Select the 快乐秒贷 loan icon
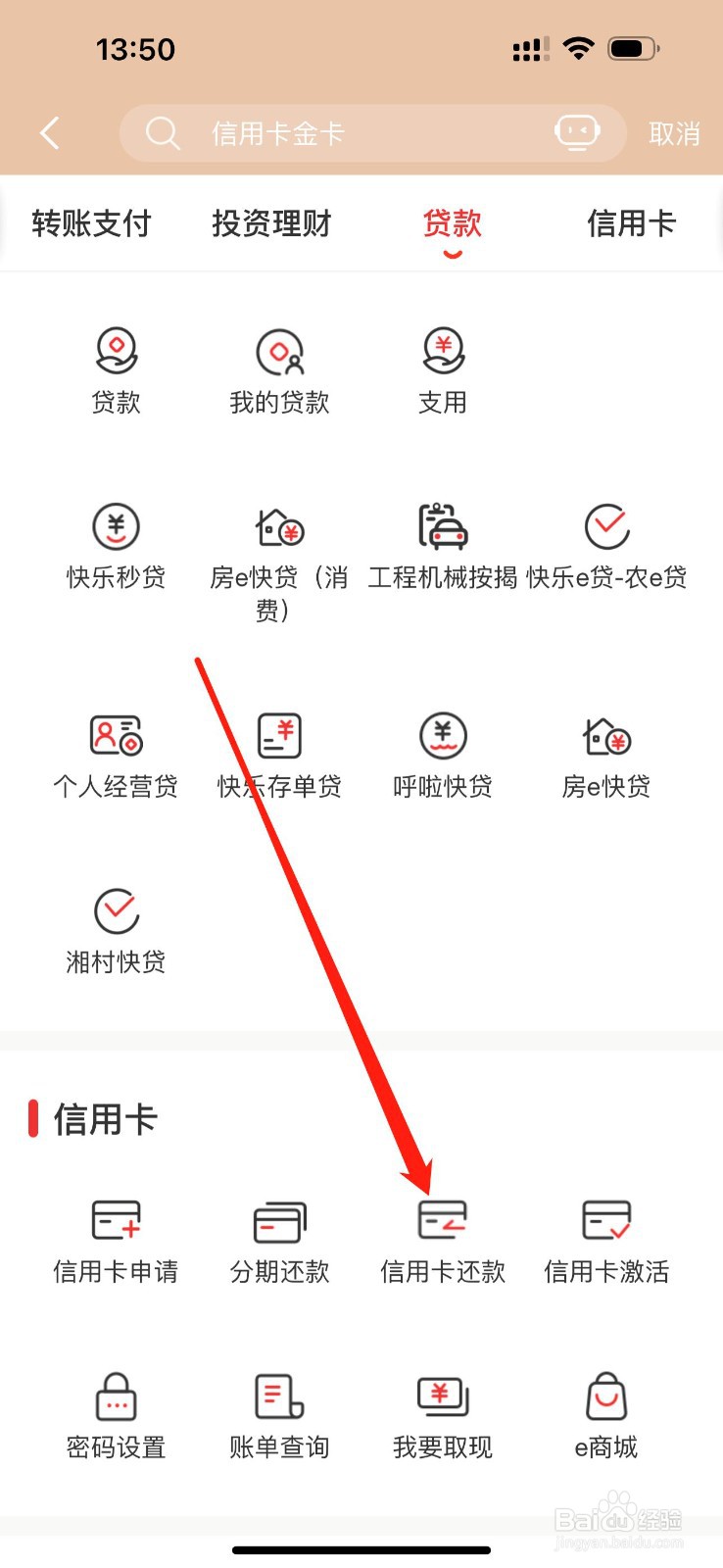Viewport: 723px width, 1568px height. (115, 544)
